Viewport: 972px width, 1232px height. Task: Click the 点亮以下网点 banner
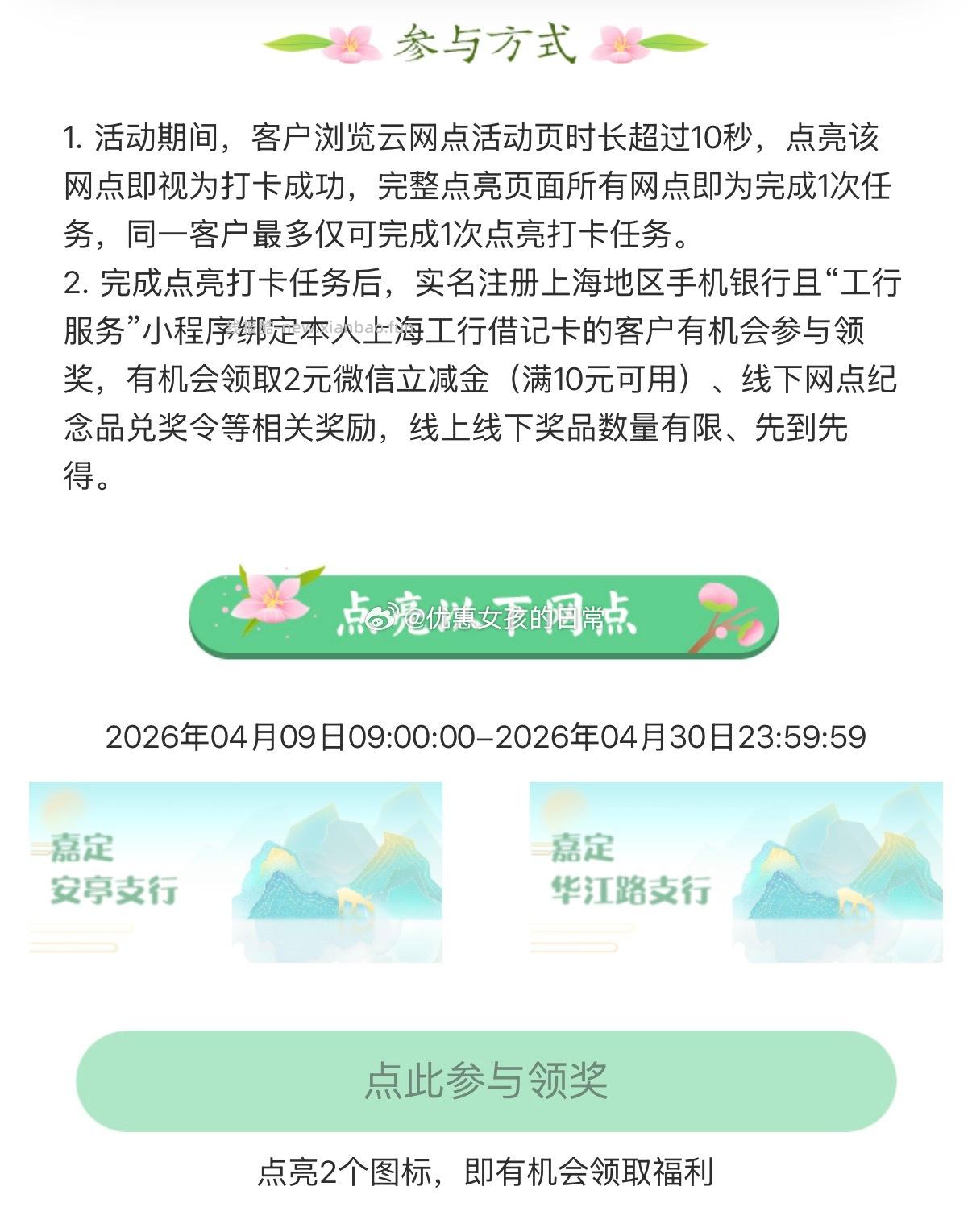click(486, 612)
